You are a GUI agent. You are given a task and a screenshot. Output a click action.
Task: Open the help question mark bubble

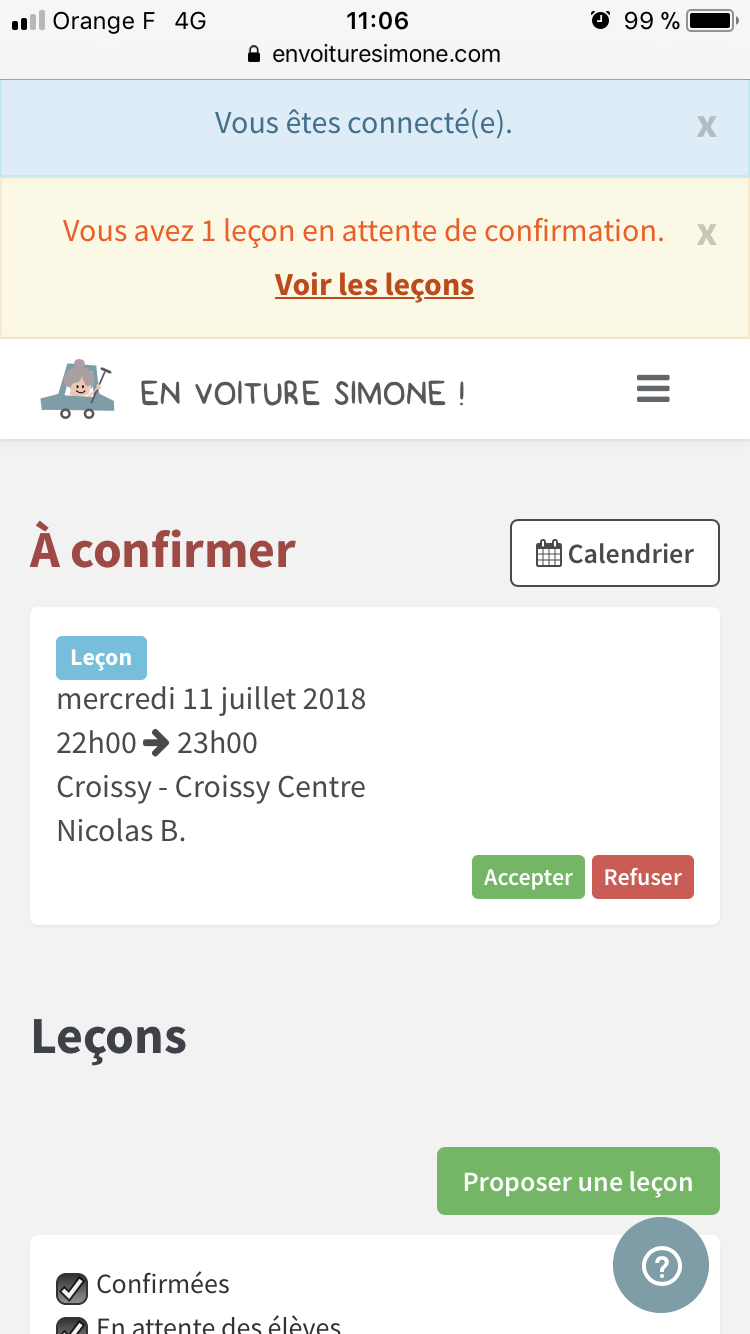pos(661,1265)
